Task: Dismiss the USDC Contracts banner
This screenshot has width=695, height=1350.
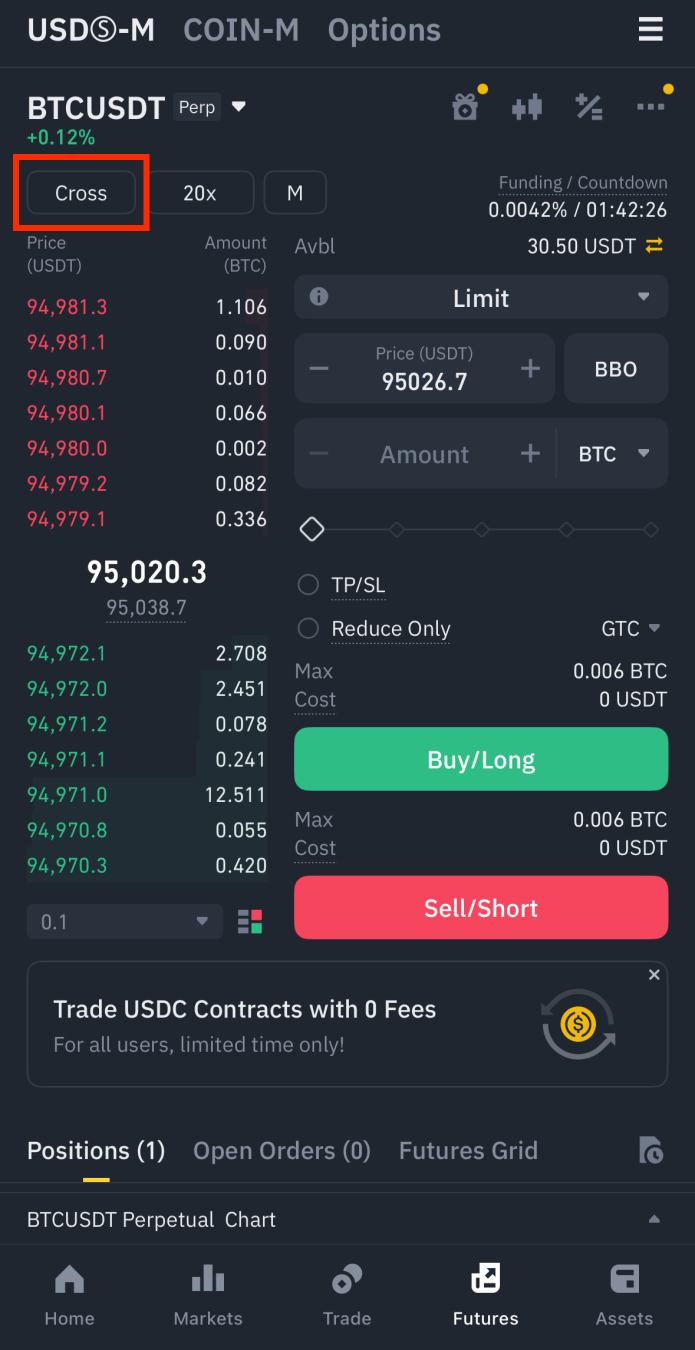Action: coord(654,975)
